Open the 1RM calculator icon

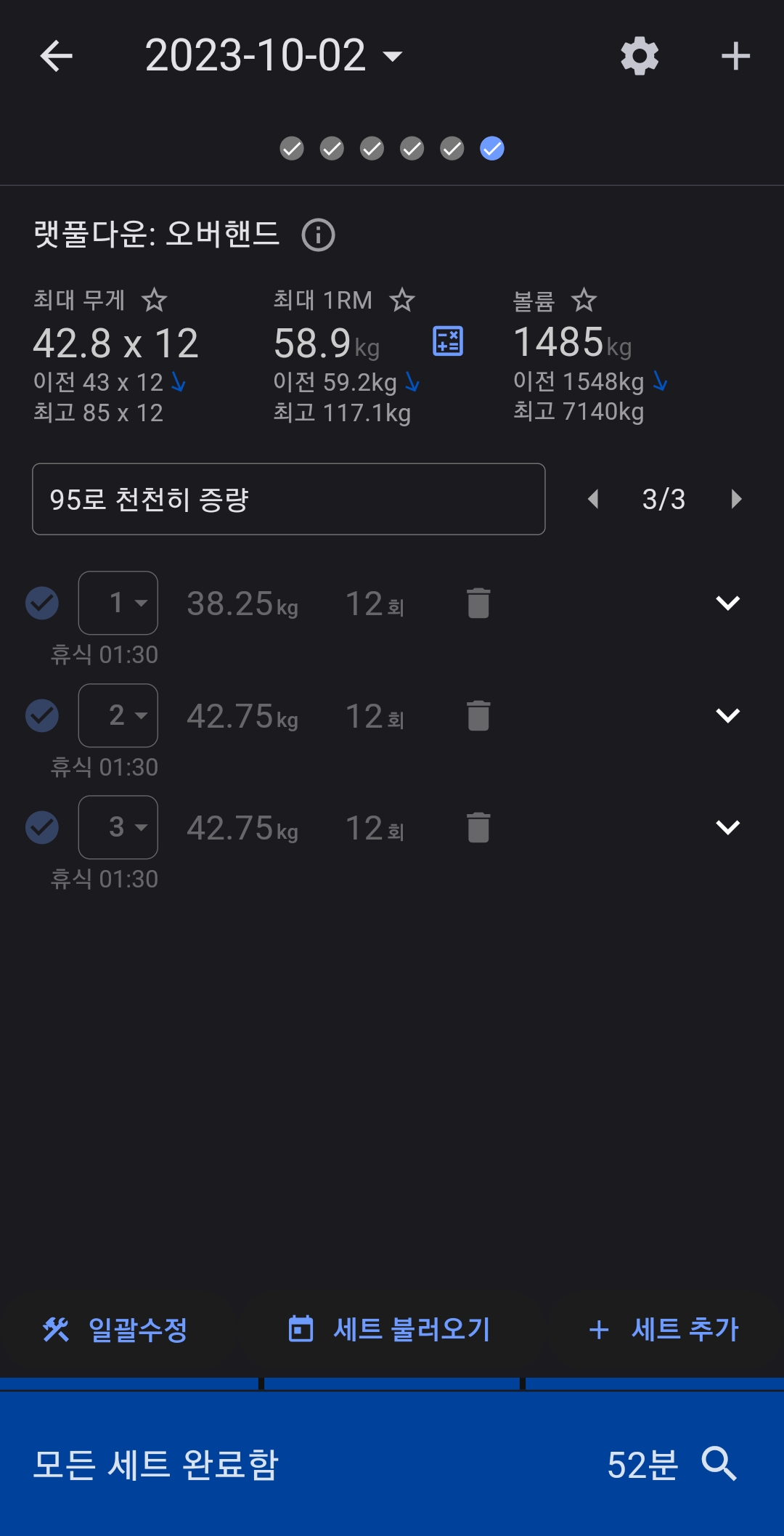(x=448, y=341)
